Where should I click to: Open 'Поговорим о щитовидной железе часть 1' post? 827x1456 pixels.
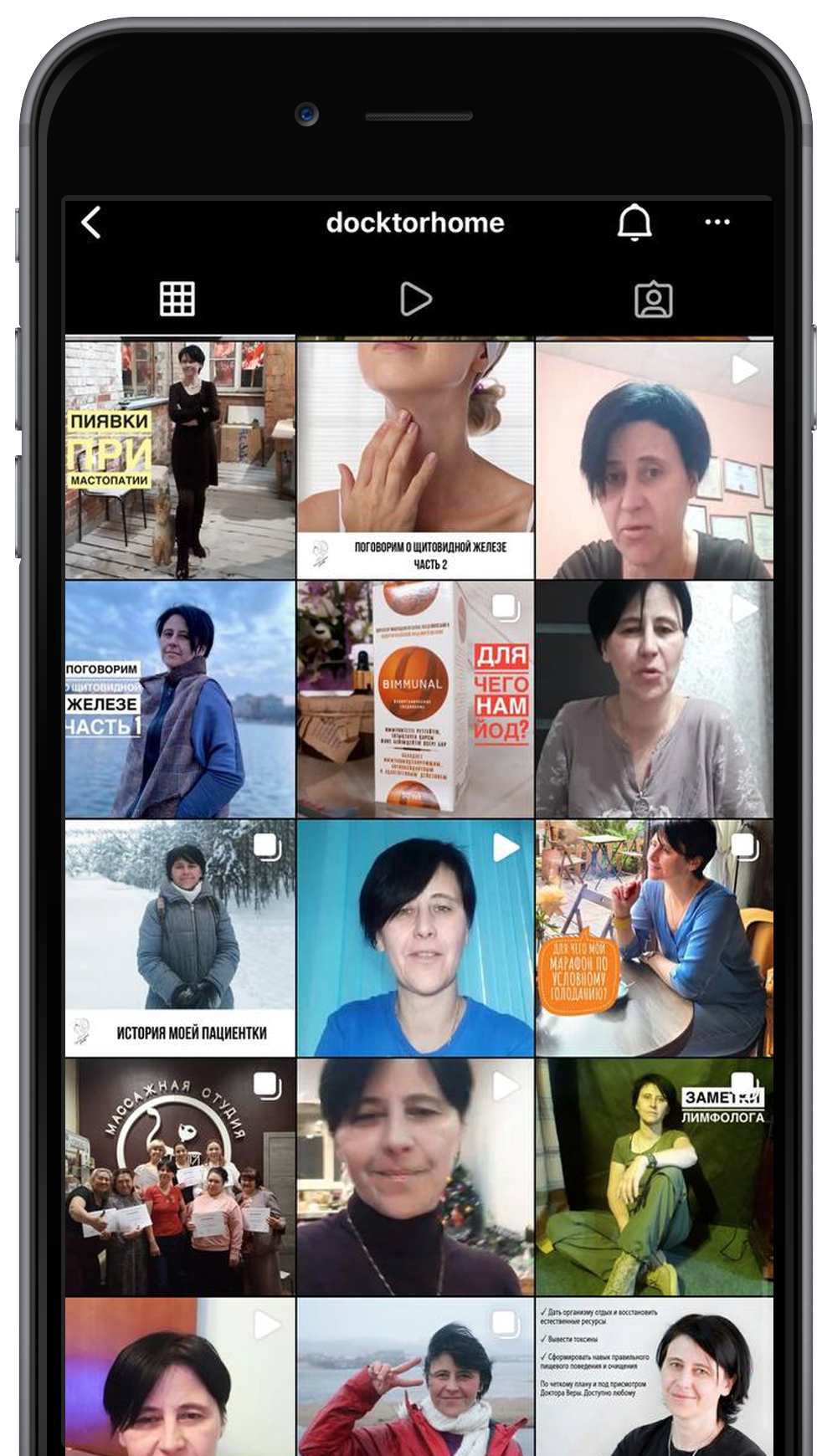click(x=180, y=700)
